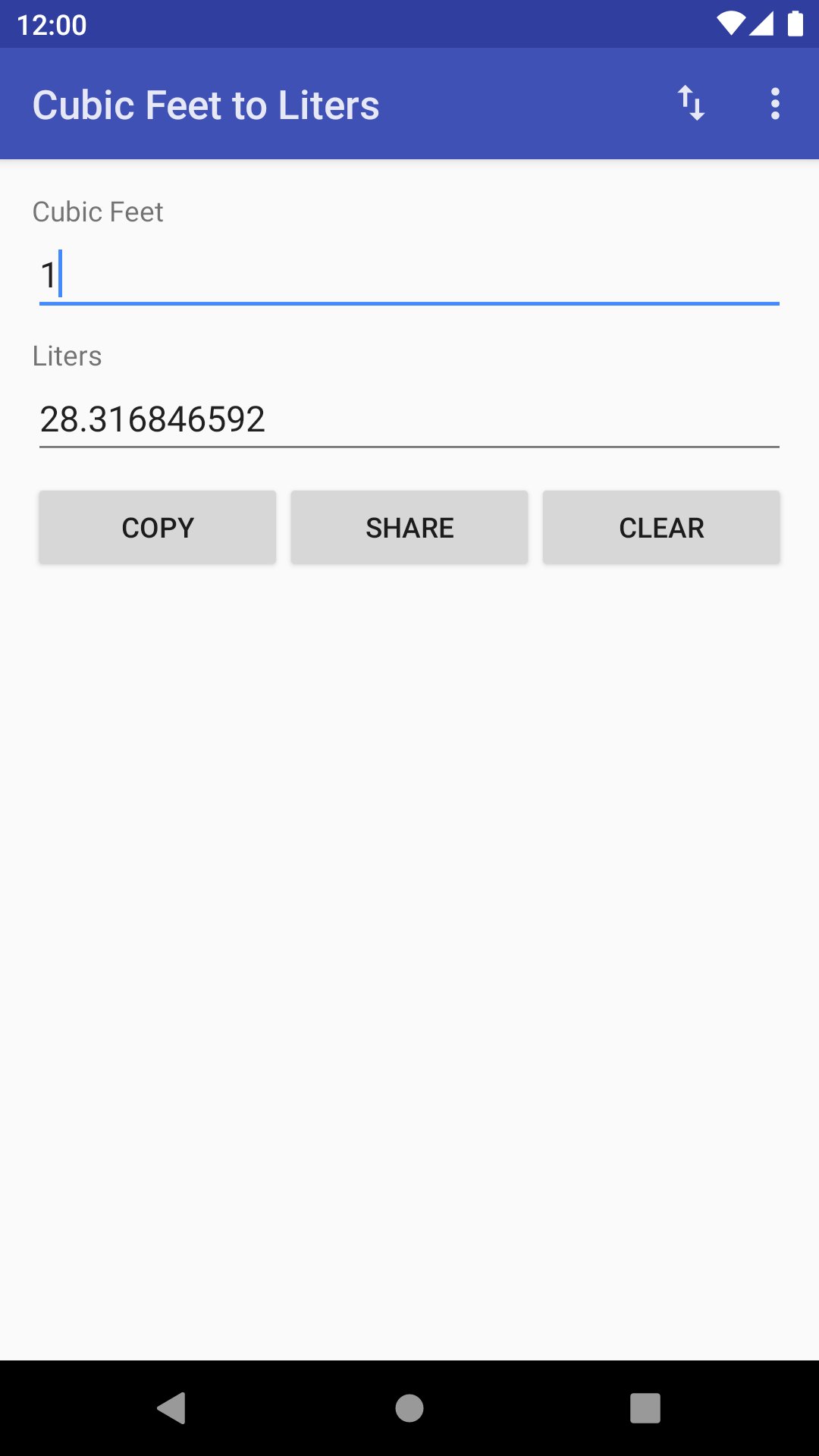Click the Liters label
The height and width of the screenshot is (1456, 819).
68,356
